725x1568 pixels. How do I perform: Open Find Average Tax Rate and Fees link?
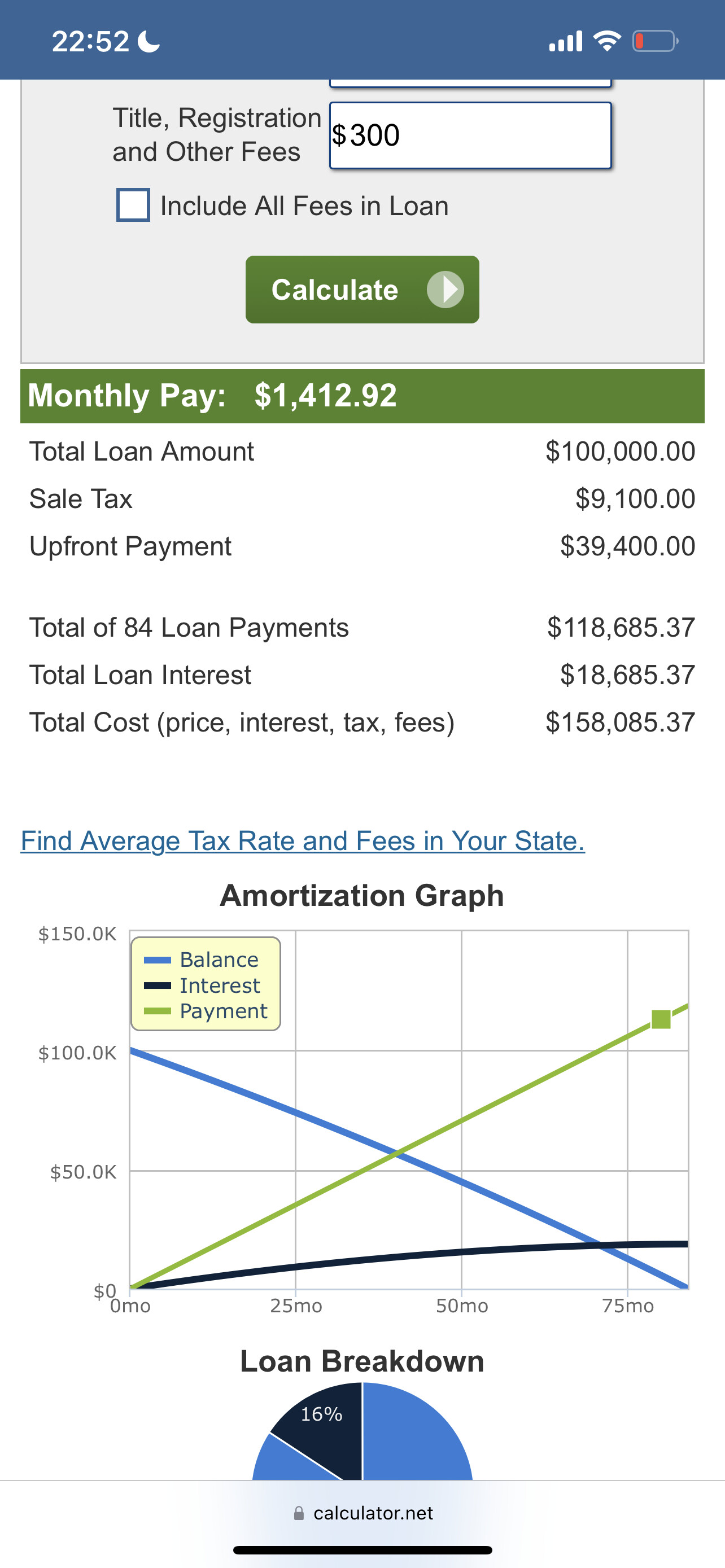pyautogui.click(x=303, y=840)
